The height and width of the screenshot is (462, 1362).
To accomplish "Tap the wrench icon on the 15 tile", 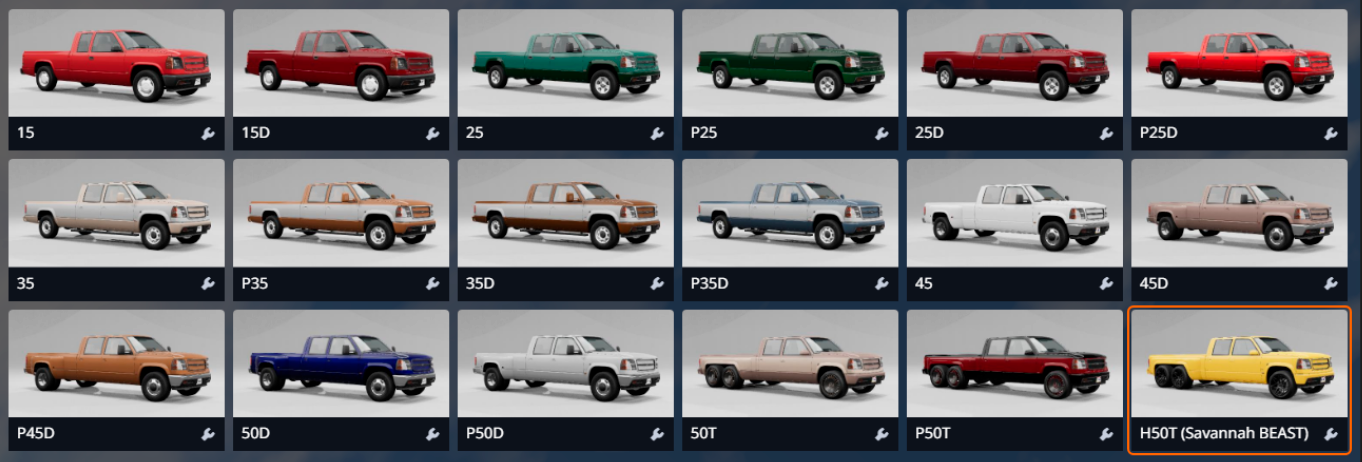I will [x=208, y=133].
